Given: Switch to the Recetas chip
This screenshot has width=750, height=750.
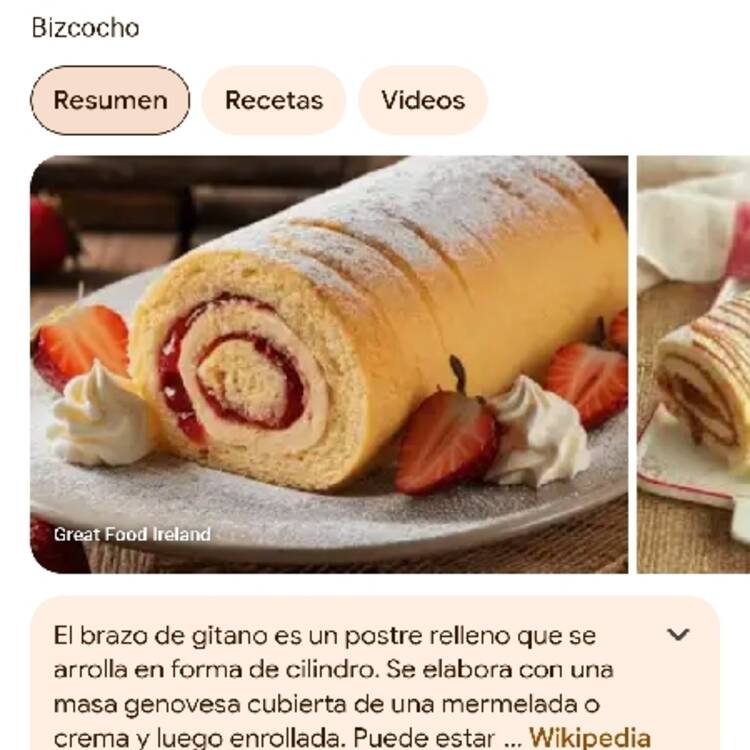Looking at the screenshot, I should tap(274, 100).
